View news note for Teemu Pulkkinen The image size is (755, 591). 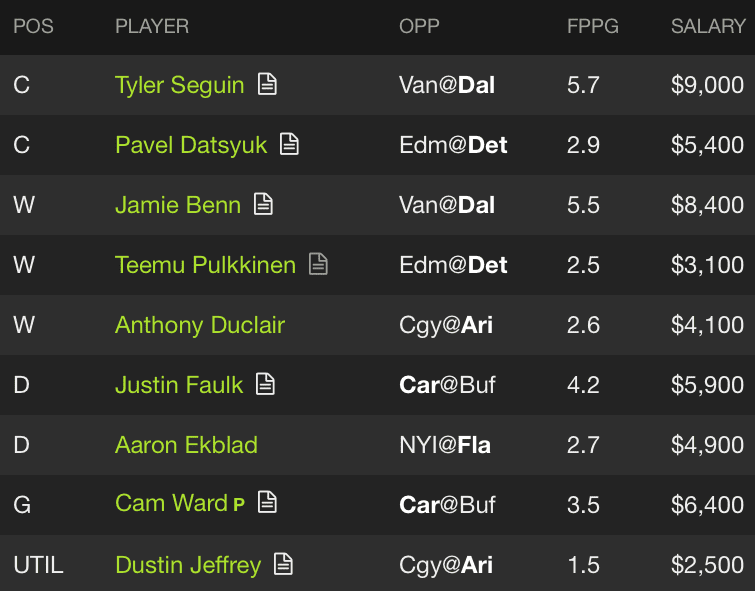318,265
